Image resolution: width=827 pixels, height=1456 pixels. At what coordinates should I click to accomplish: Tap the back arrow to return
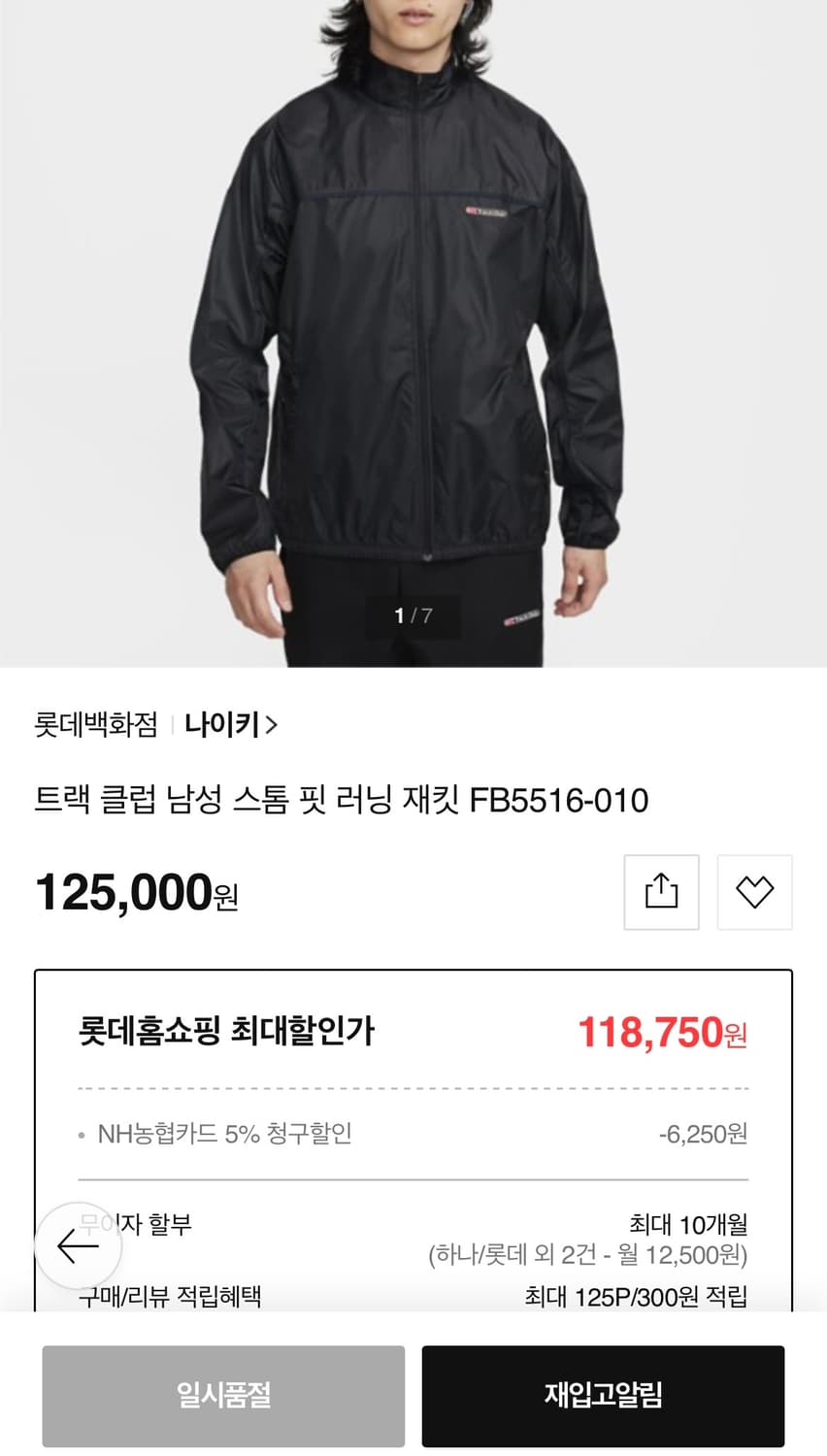click(78, 1243)
